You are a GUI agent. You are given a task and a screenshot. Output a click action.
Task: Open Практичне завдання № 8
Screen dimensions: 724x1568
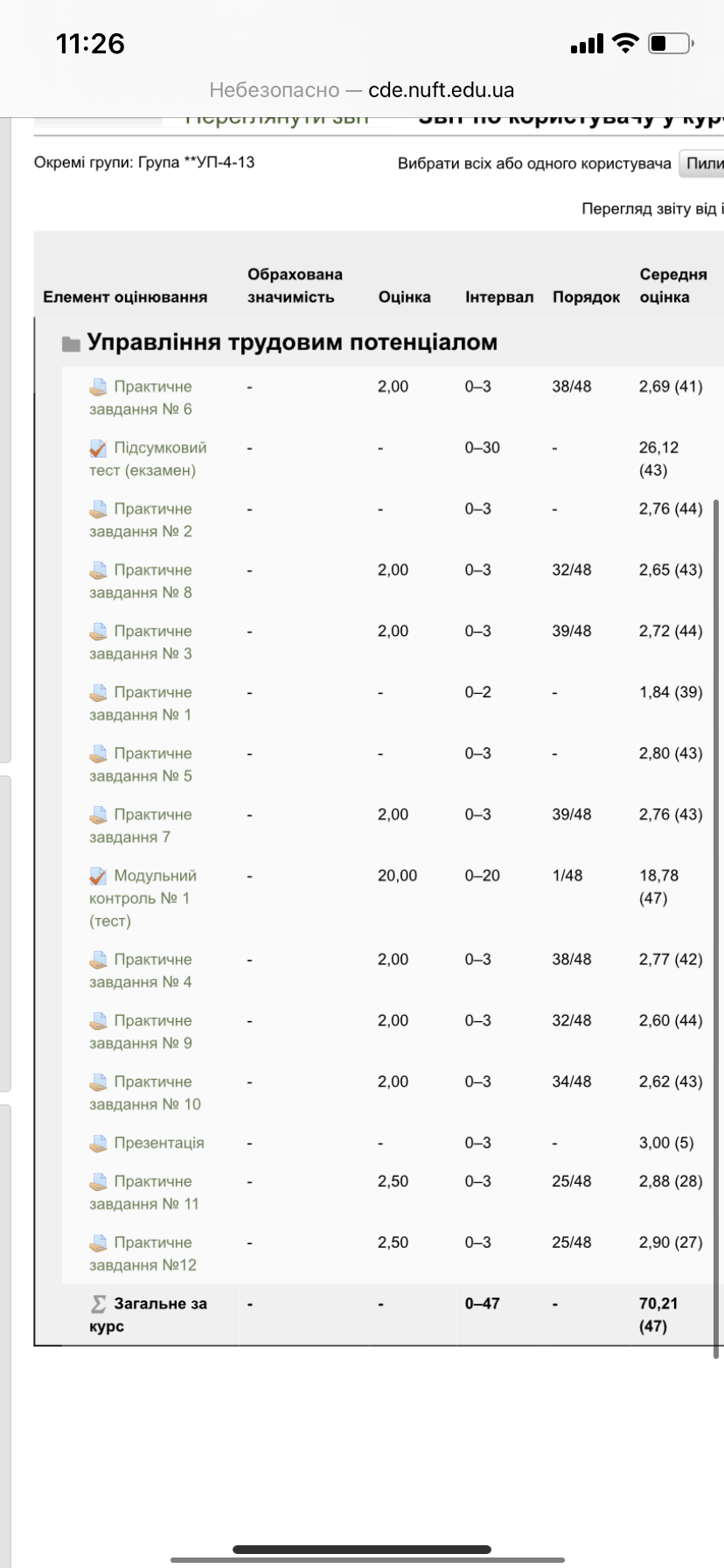(x=152, y=571)
